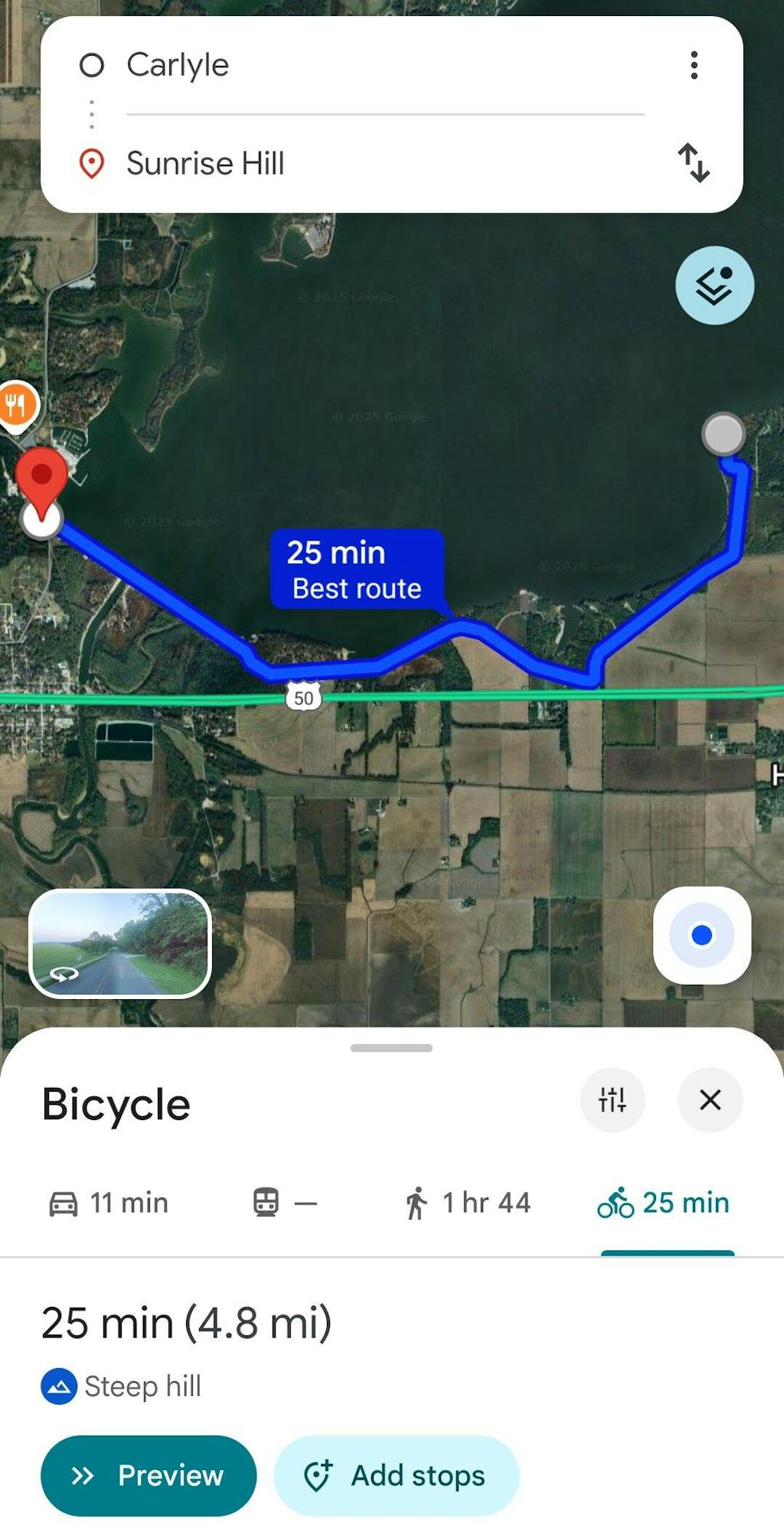
Task: Open the Street View thumbnail
Action: click(120, 943)
